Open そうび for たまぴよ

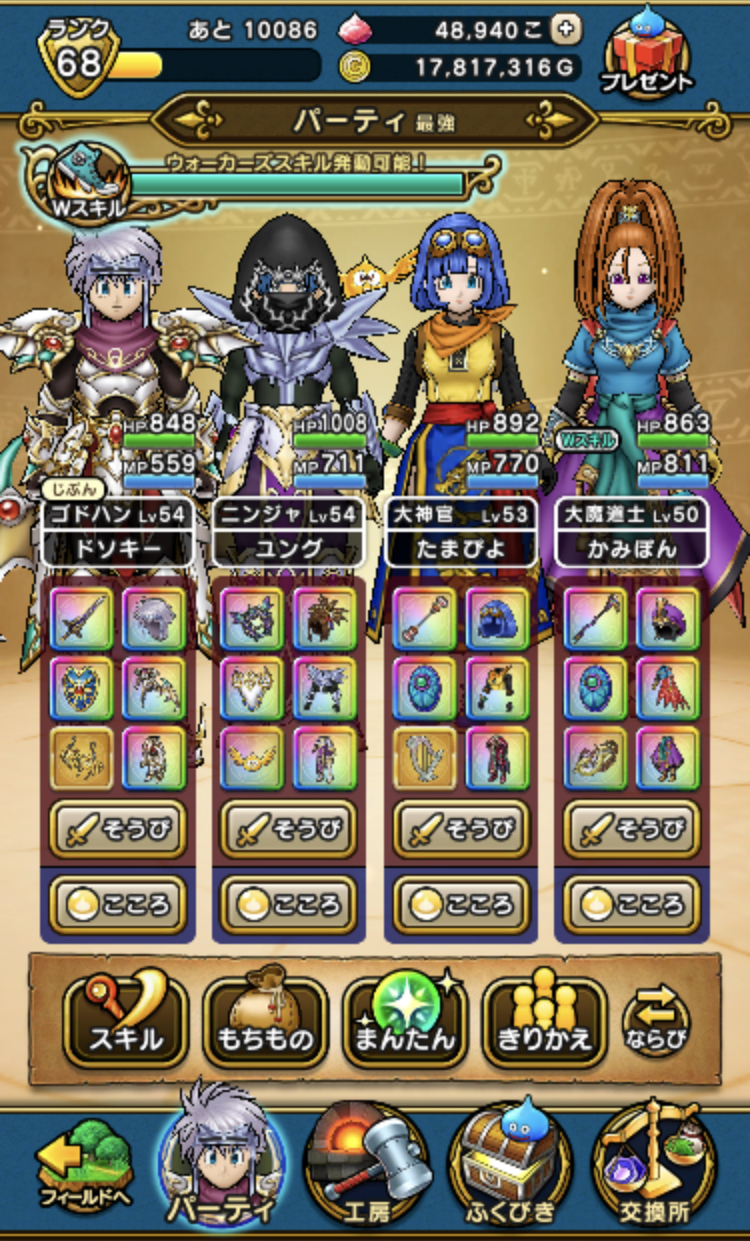click(x=461, y=829)
